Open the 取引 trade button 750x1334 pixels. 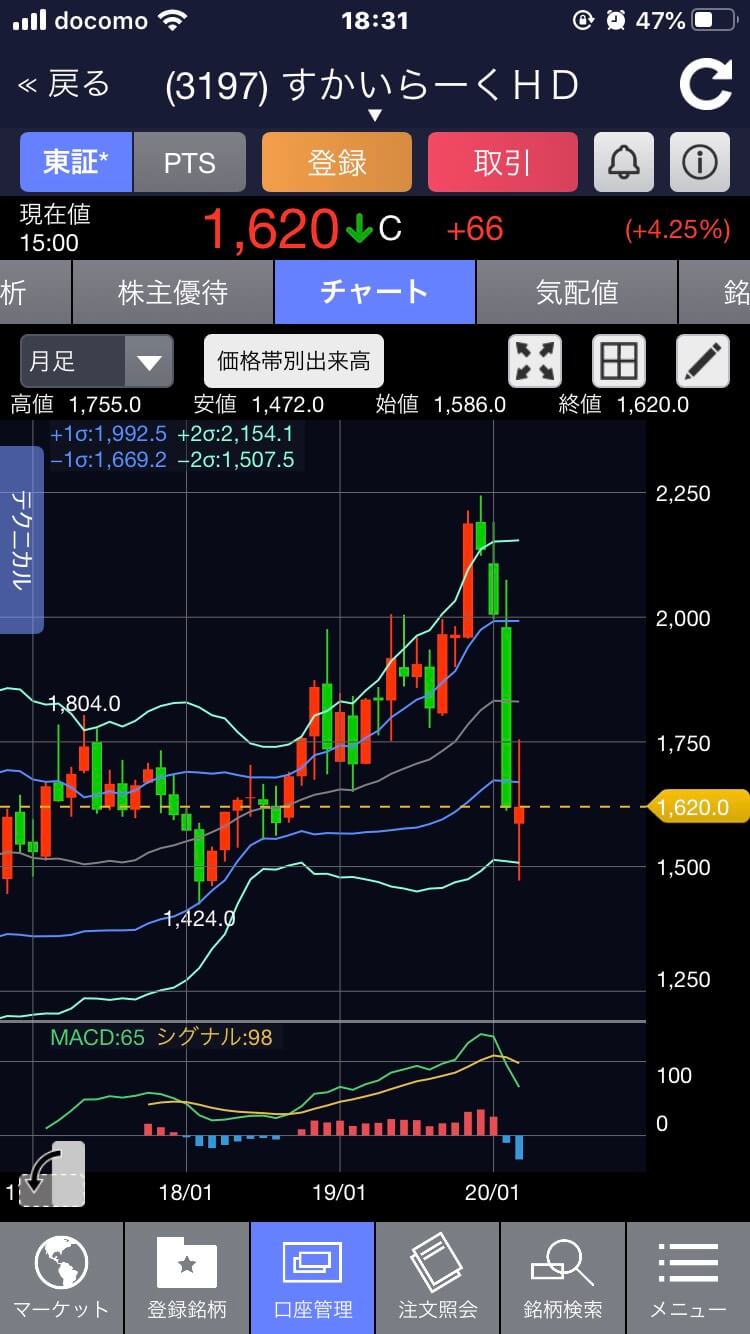(x=502, y=162)
